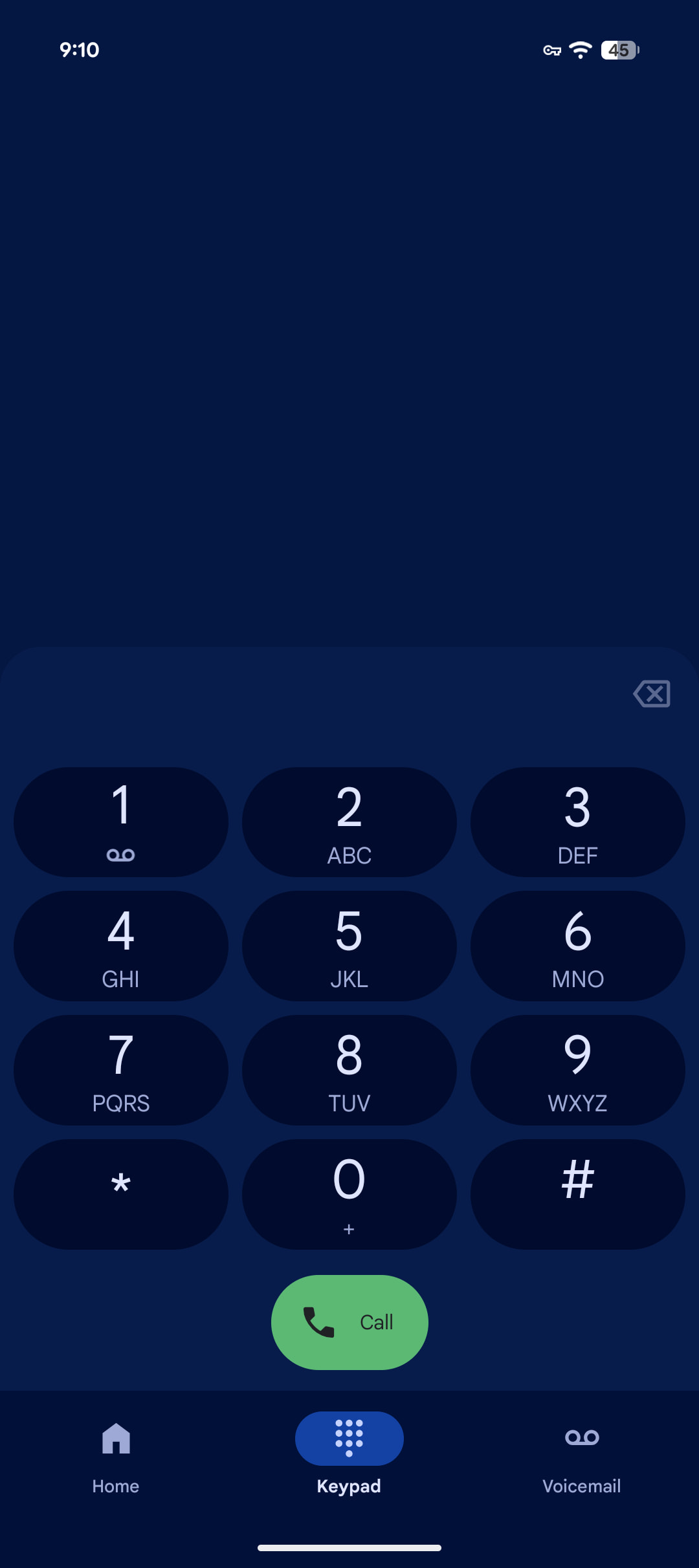Enter digit 2 ABC on the keypad
This screenshot has width=699, height=1568.
(x=349, y=822)
